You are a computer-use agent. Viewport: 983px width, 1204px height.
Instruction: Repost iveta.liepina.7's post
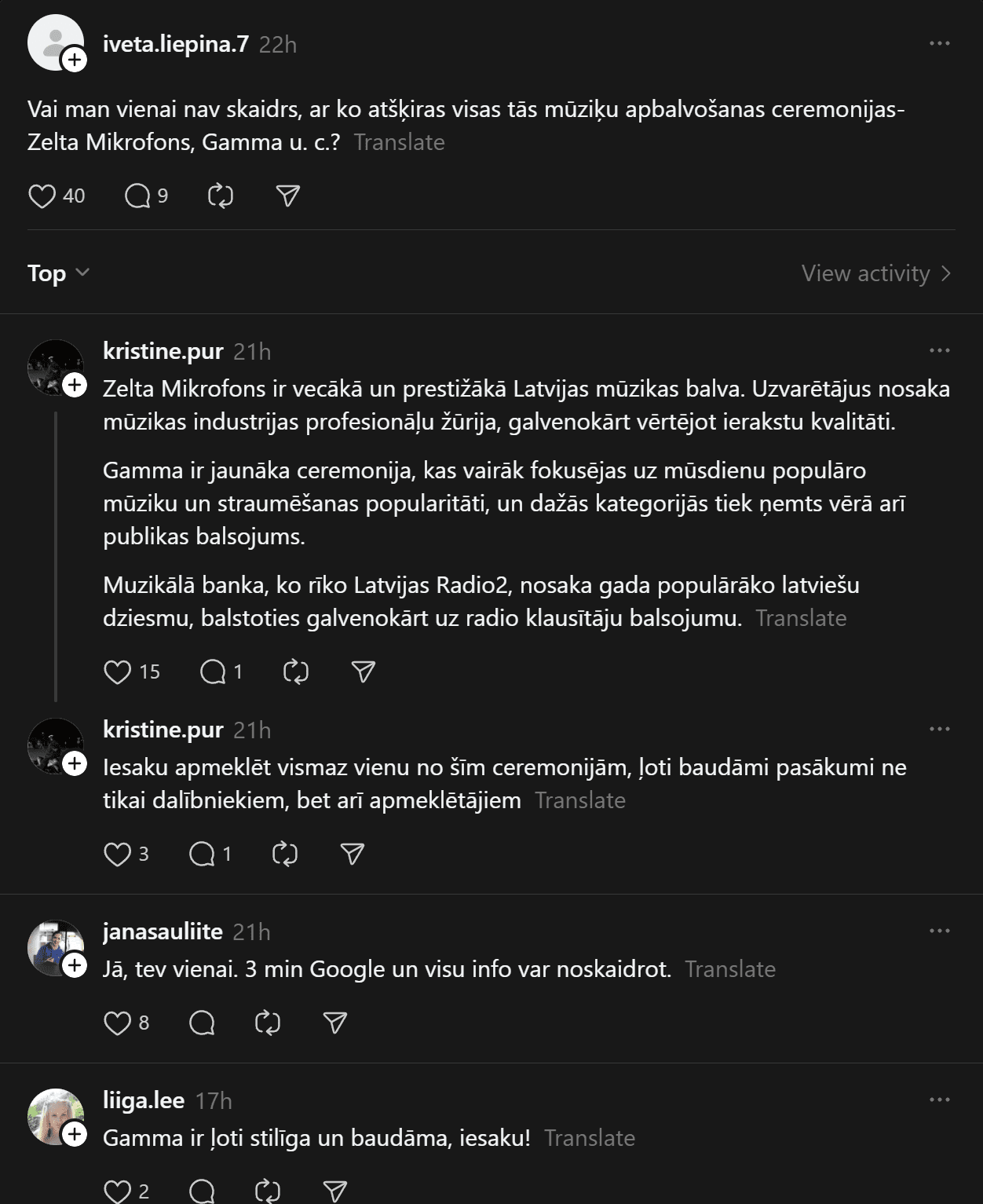(221, 196)
